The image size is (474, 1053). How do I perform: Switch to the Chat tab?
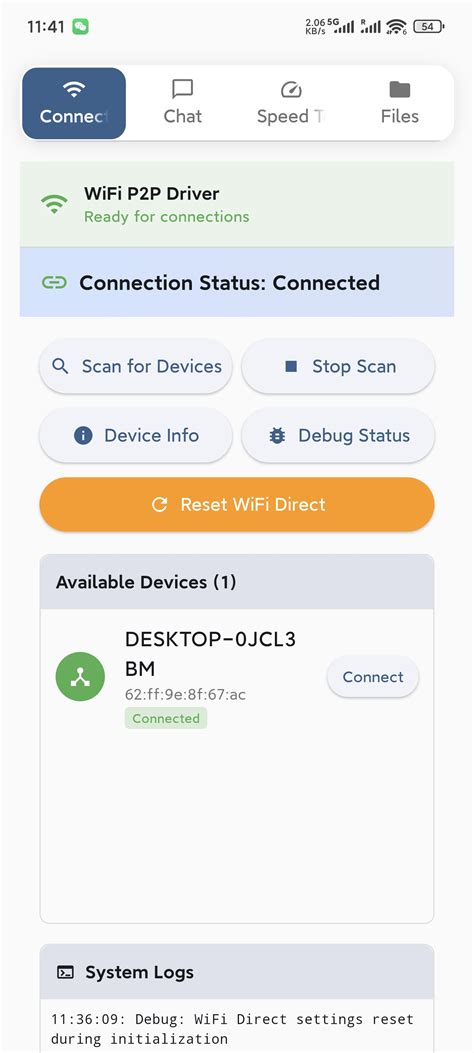[x=183, y=103]
